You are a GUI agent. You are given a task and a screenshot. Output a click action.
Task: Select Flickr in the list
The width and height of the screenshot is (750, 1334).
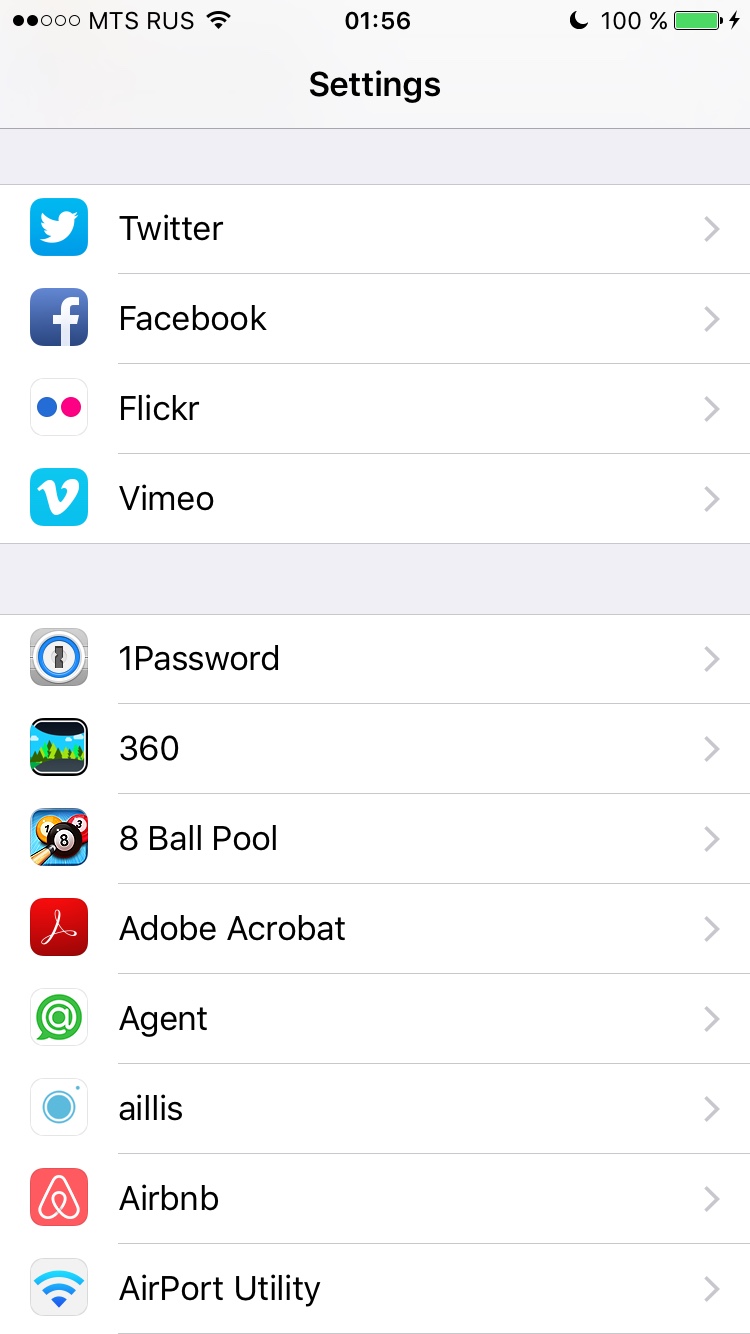pyautogui.click(x=375, y=409)
